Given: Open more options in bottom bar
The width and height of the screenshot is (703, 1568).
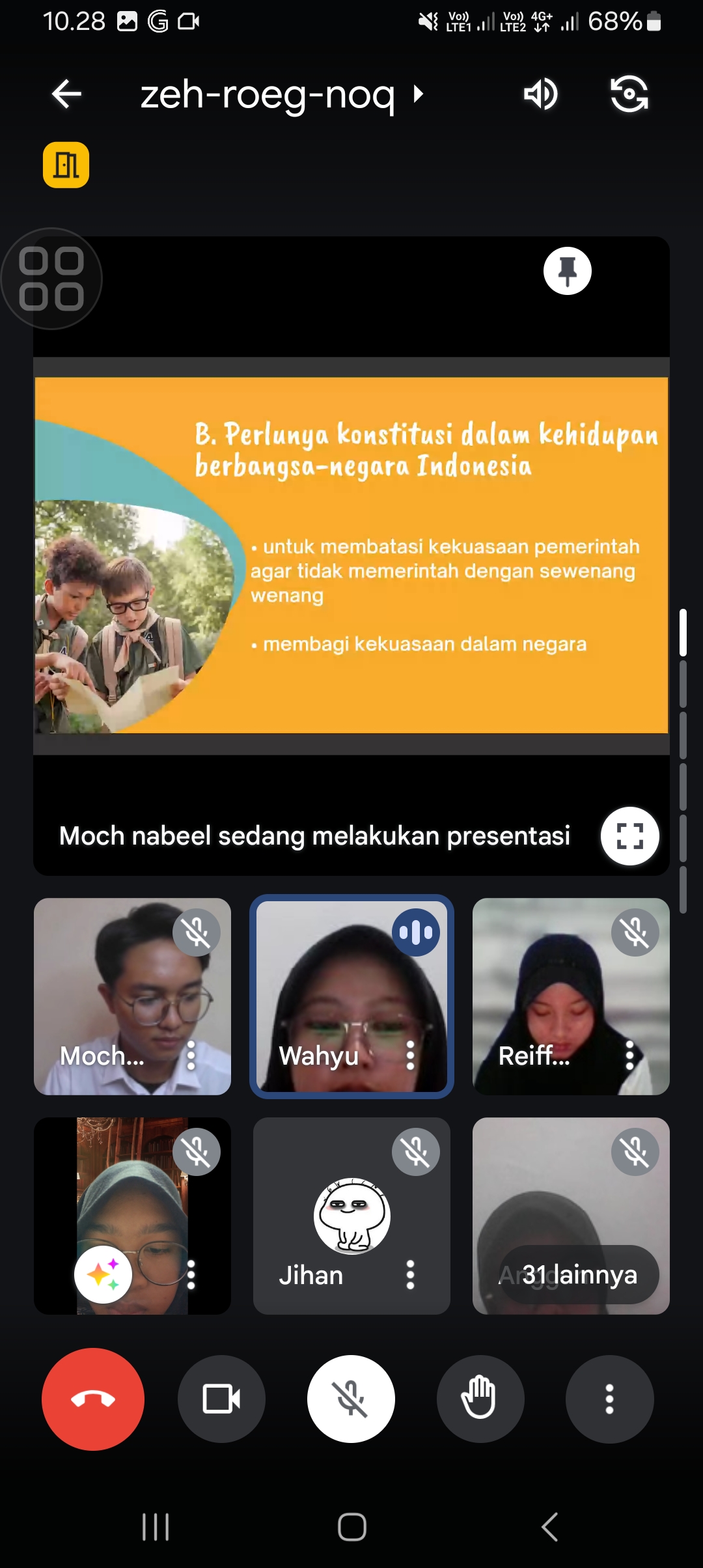Looking at the screenshot, I should point(609,1399).
